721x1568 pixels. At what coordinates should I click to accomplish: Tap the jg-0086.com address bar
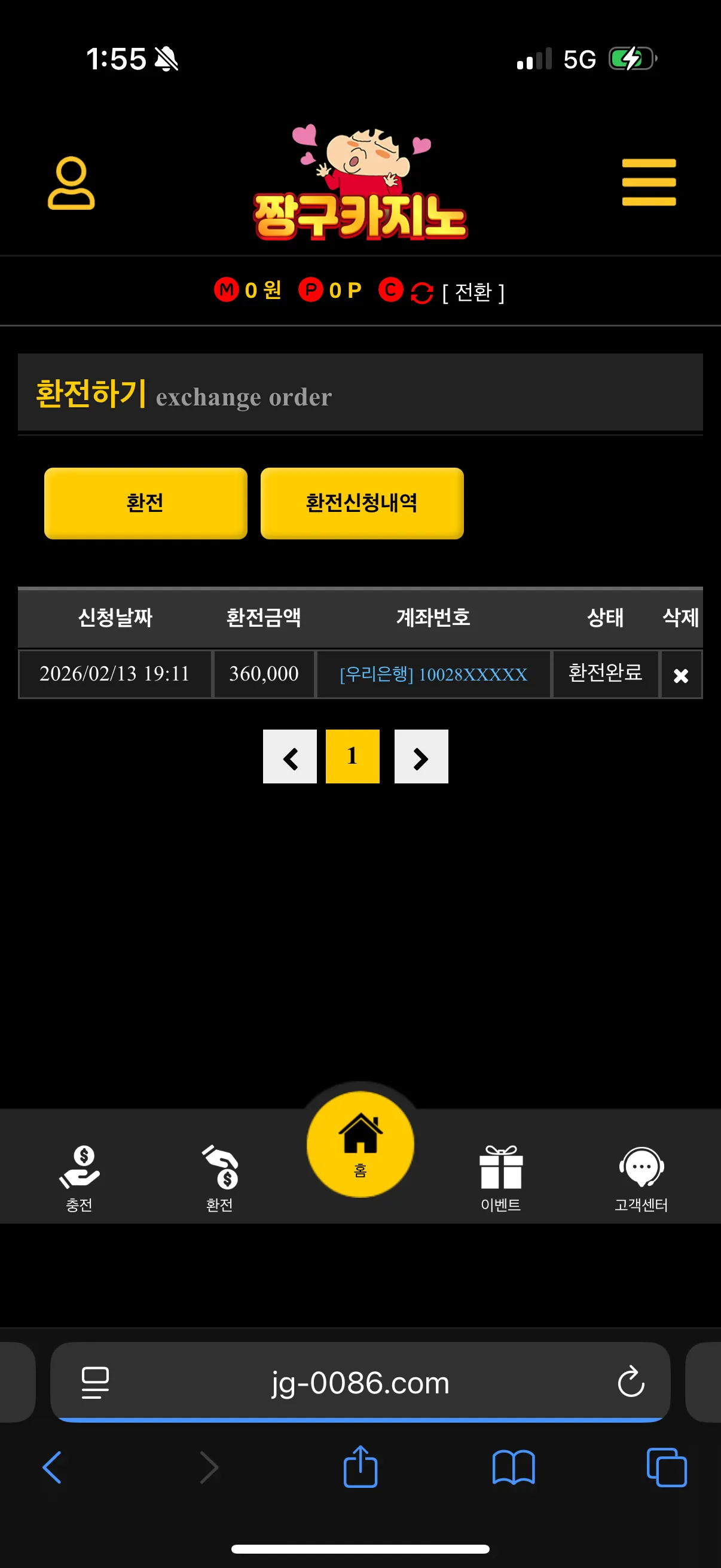coord(360,1383)
